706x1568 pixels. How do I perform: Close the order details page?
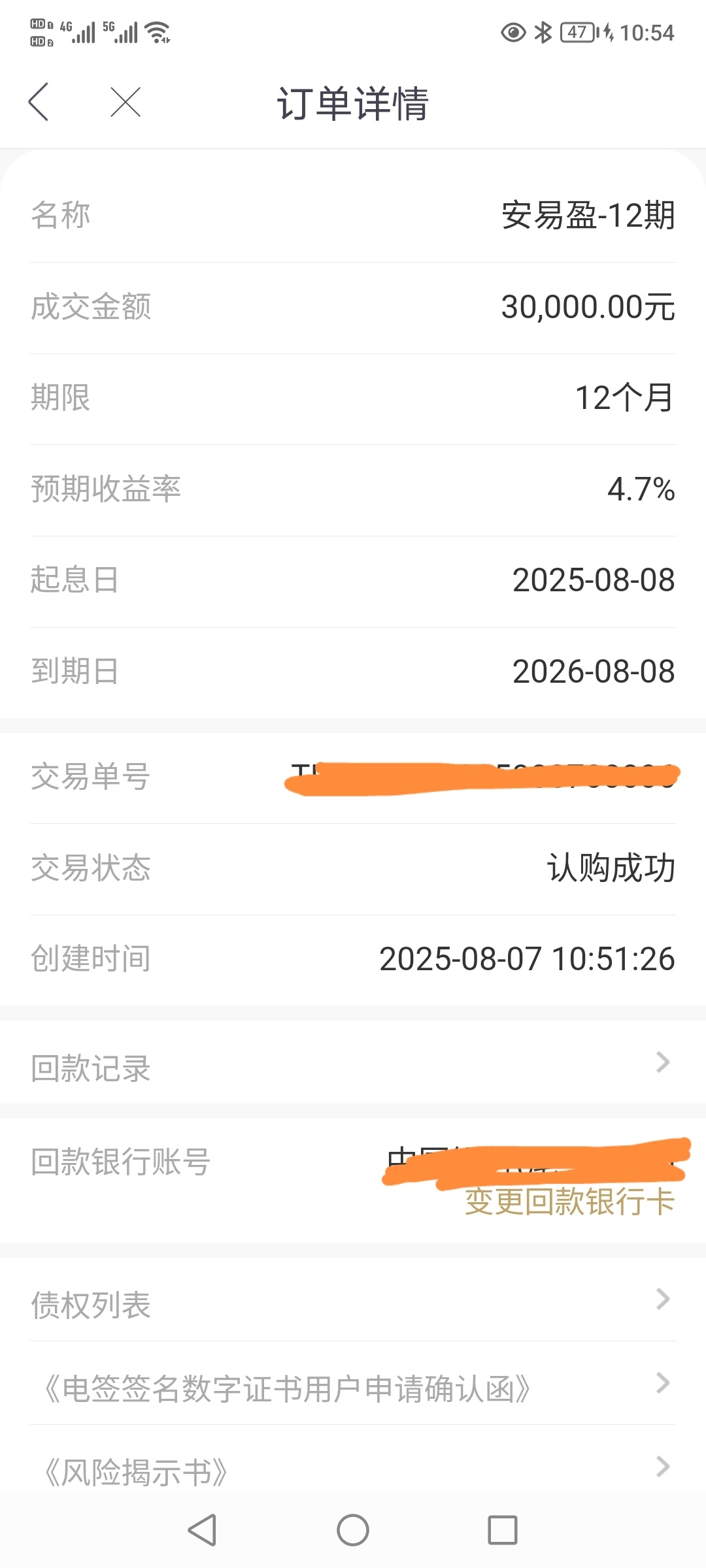(126, 102)
